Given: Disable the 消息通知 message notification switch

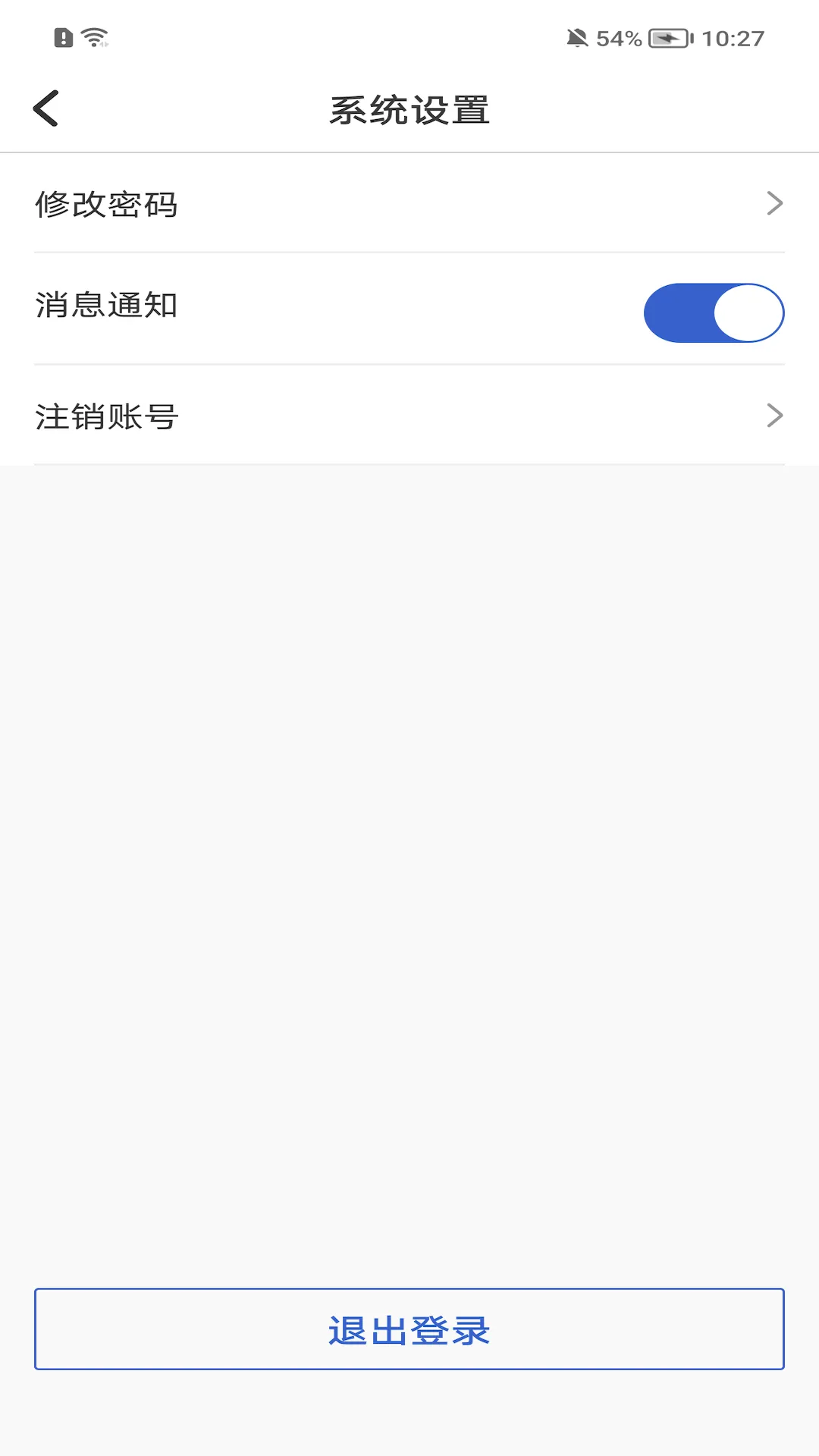Looking at the screenshot, I should (713, 312).
